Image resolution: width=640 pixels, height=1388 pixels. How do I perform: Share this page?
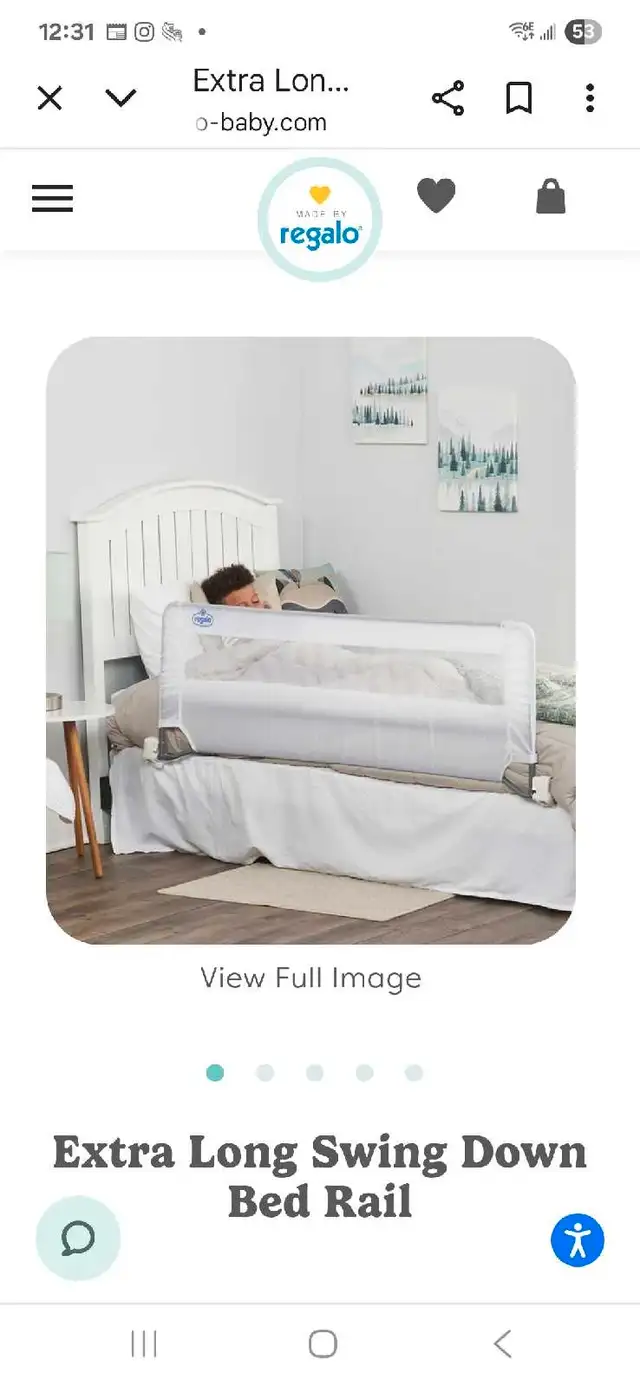click(448, 98)
